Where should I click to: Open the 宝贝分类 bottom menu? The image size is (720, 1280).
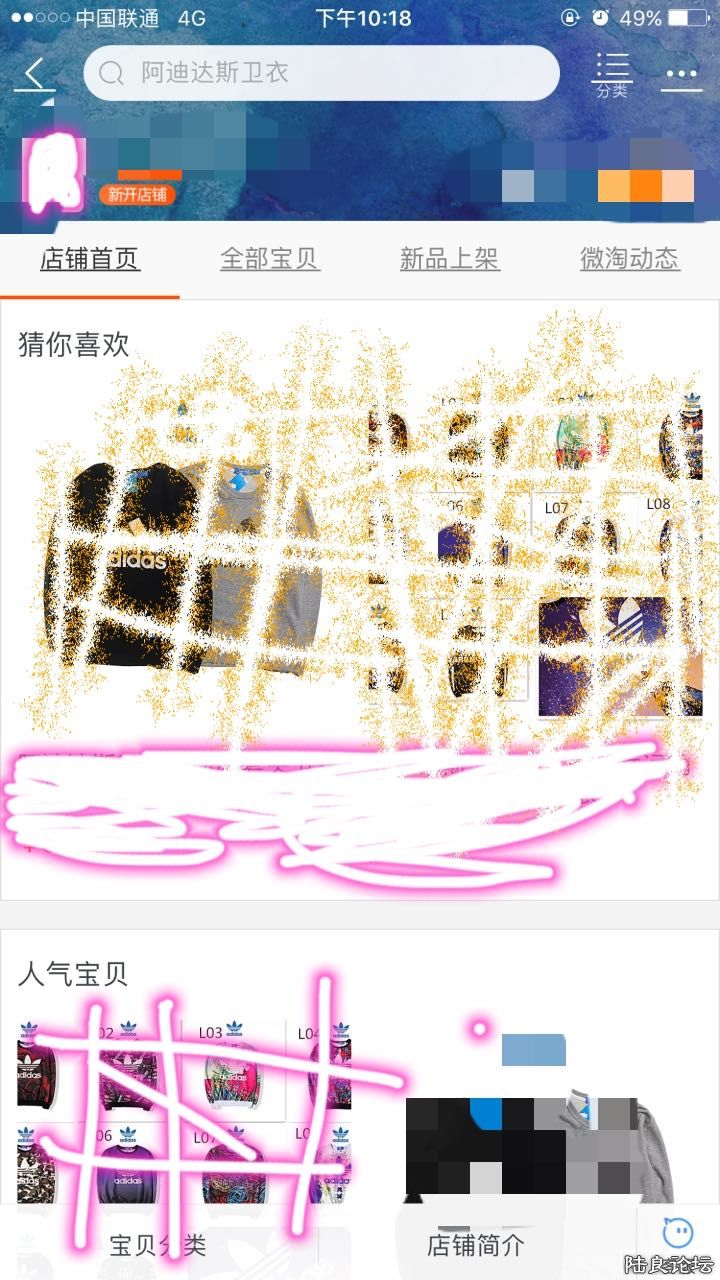point(158,1245)
